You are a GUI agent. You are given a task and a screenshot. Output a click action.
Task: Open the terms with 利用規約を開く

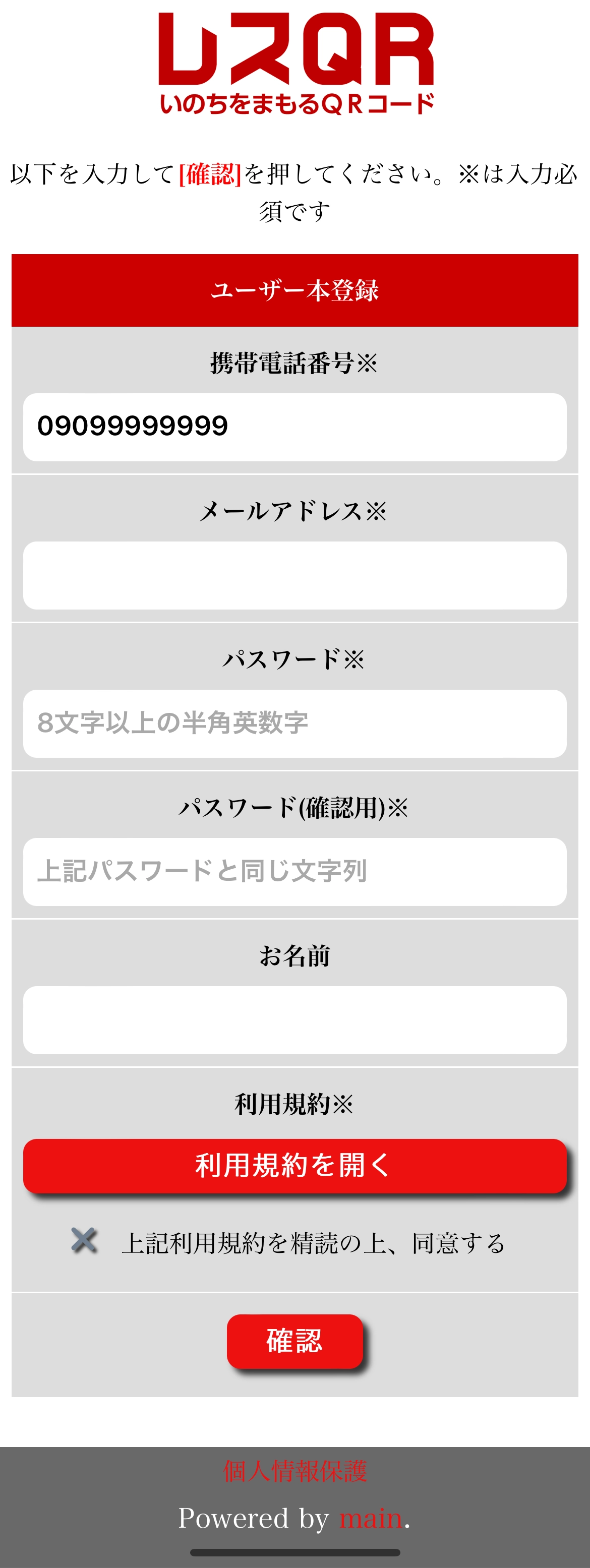(x=294, y=1166)
